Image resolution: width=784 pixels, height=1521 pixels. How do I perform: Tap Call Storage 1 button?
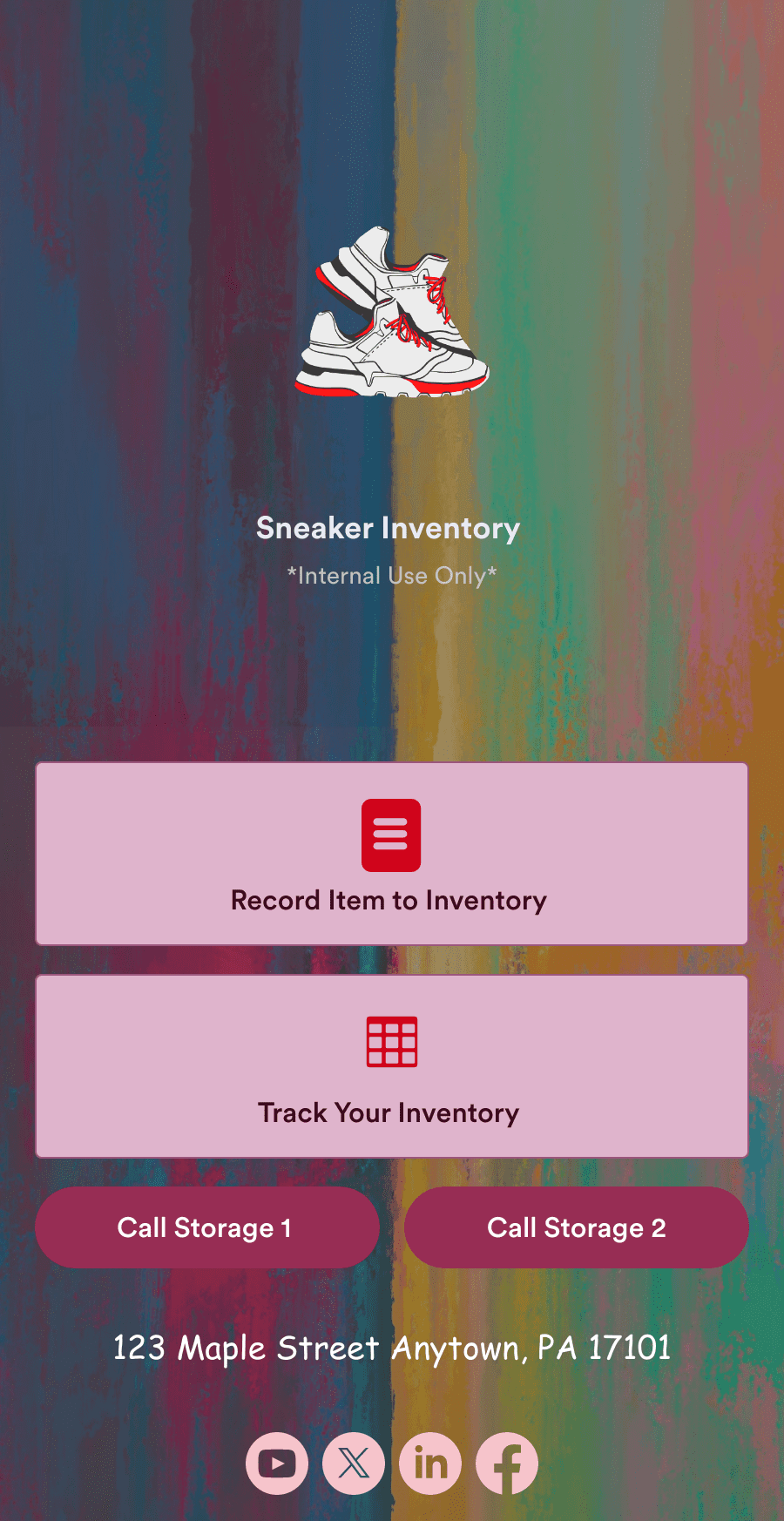(x=207, y=1227)
